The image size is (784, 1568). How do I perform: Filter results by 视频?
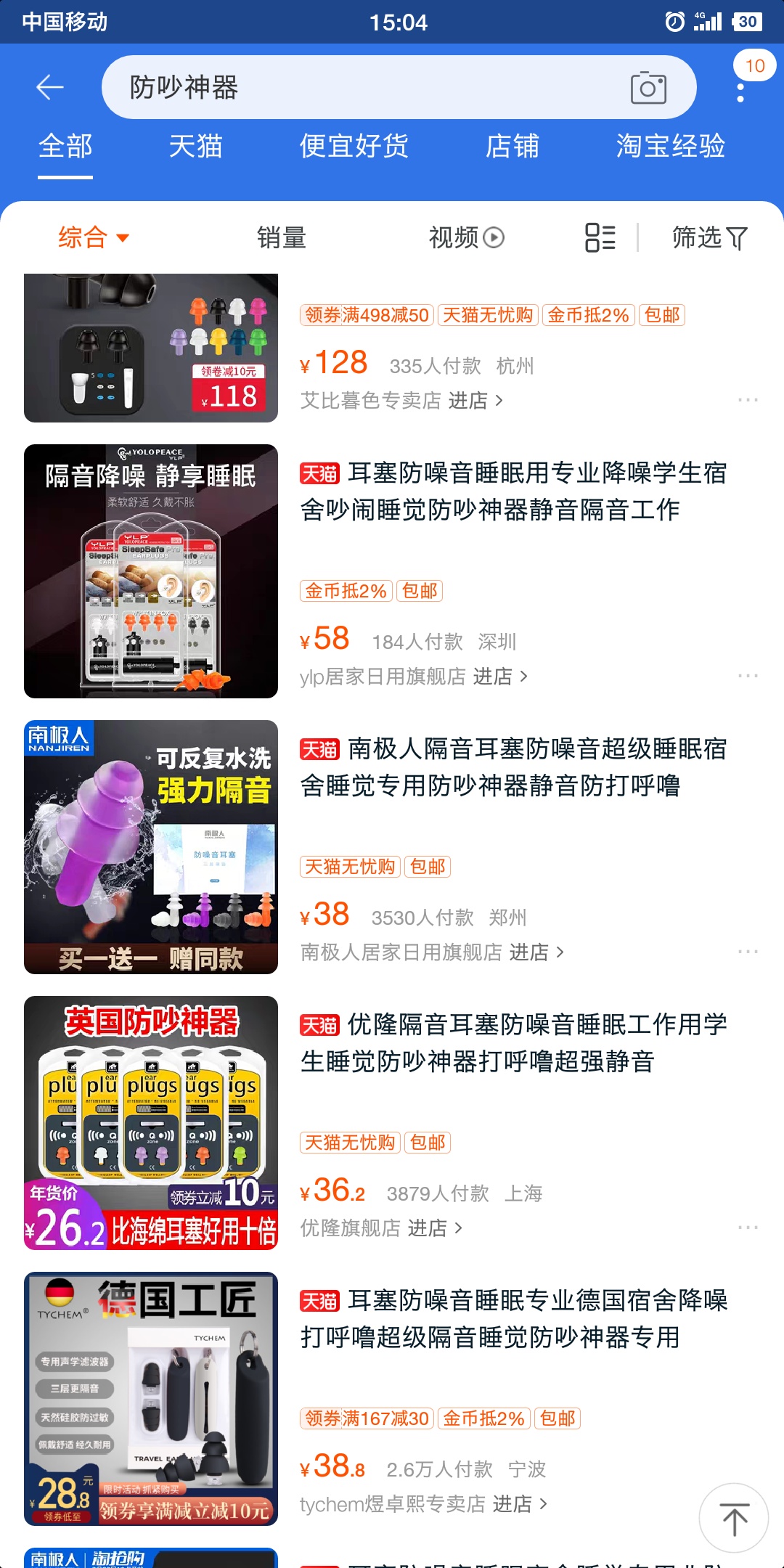(466, 237)
